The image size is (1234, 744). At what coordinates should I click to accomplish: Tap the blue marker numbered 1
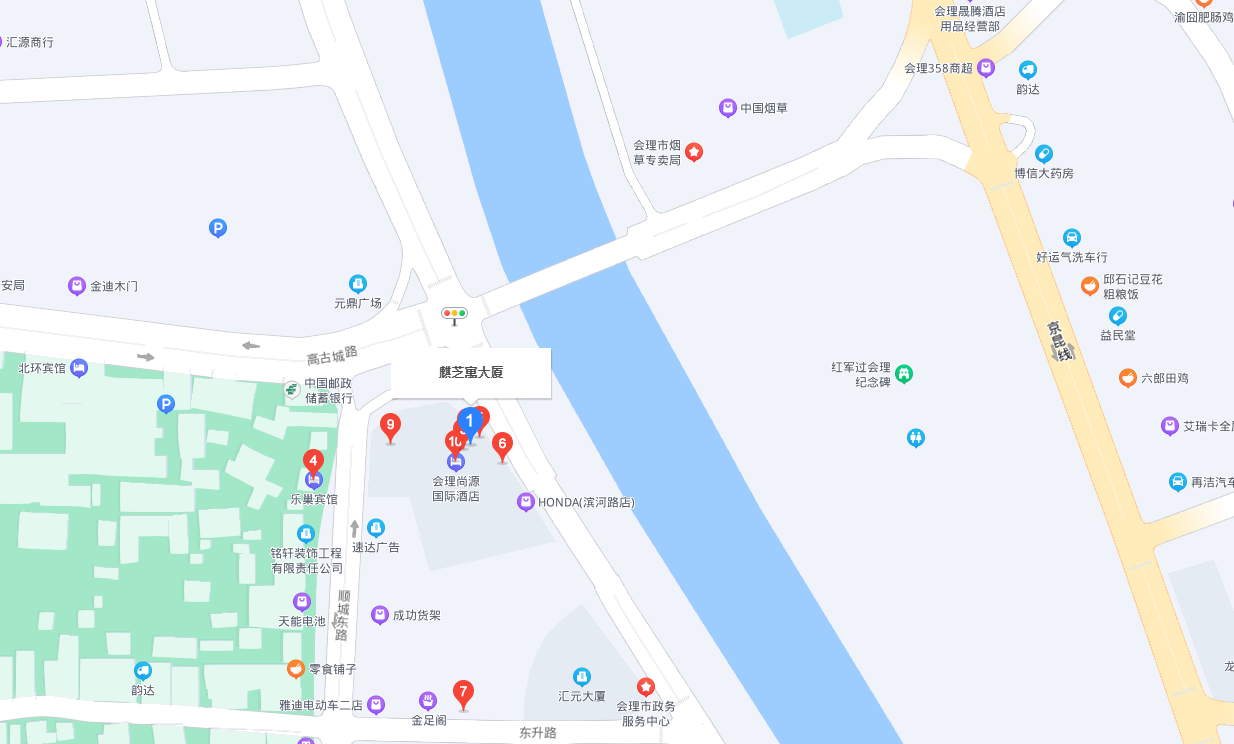pos(469,422)
